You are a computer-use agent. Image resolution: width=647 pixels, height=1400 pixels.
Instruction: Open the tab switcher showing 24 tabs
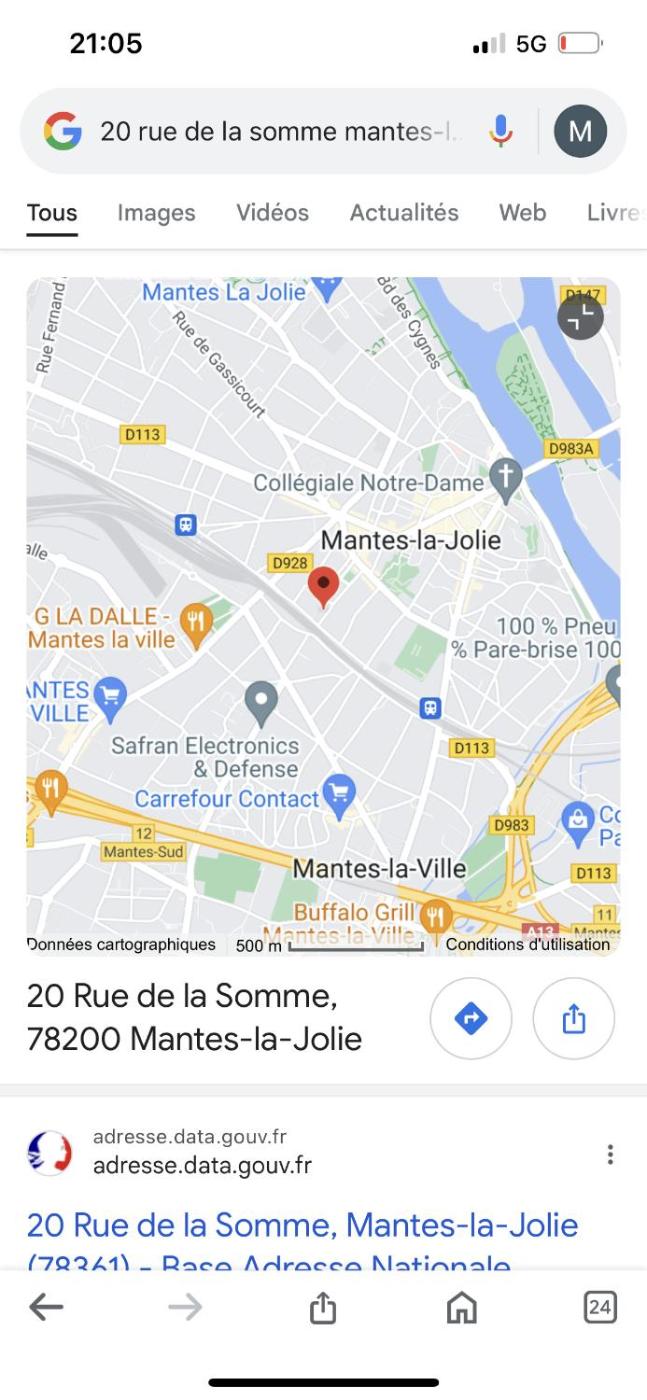[600, 1307]
